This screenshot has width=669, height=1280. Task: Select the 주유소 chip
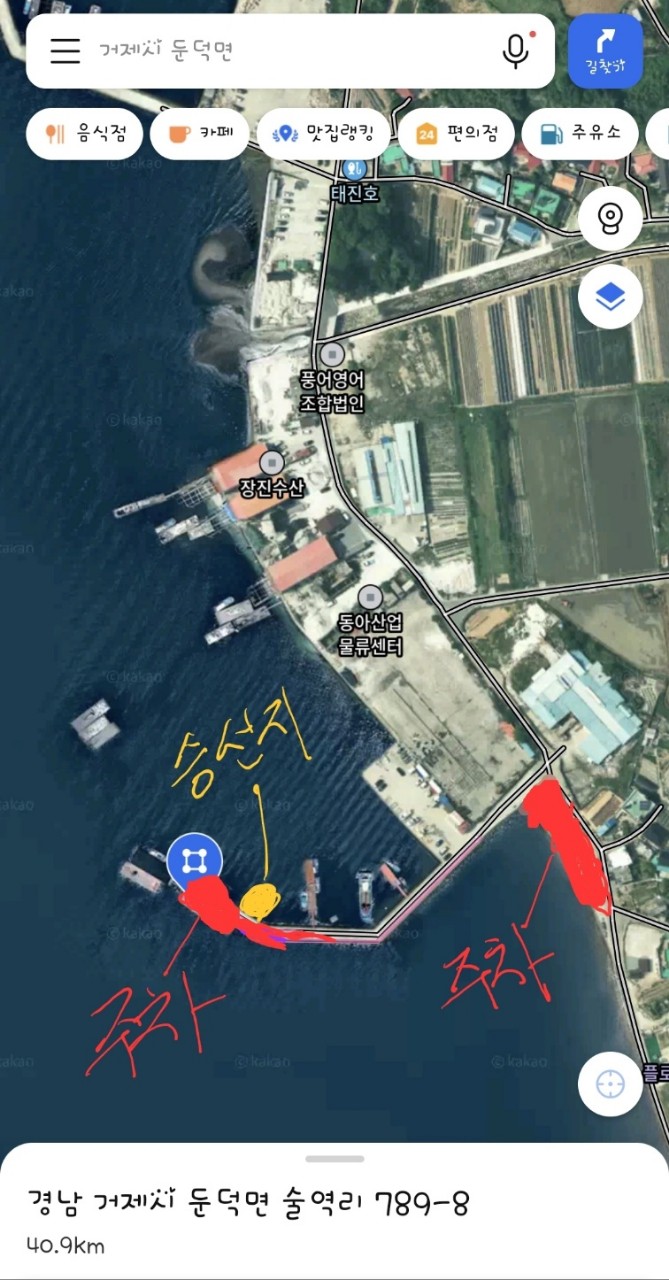pos(580,133)
